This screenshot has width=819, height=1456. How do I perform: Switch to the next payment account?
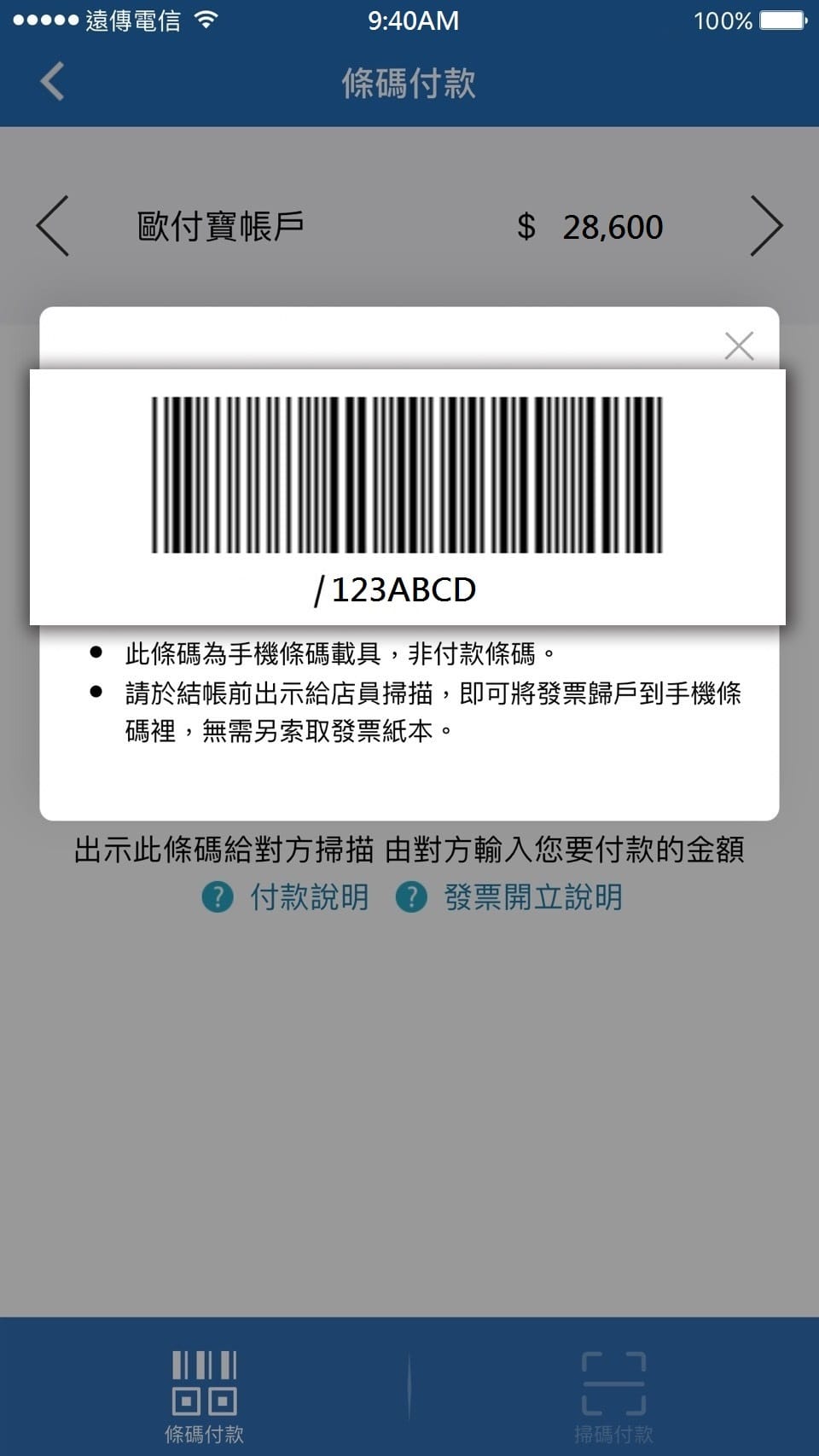click(765, 226)
